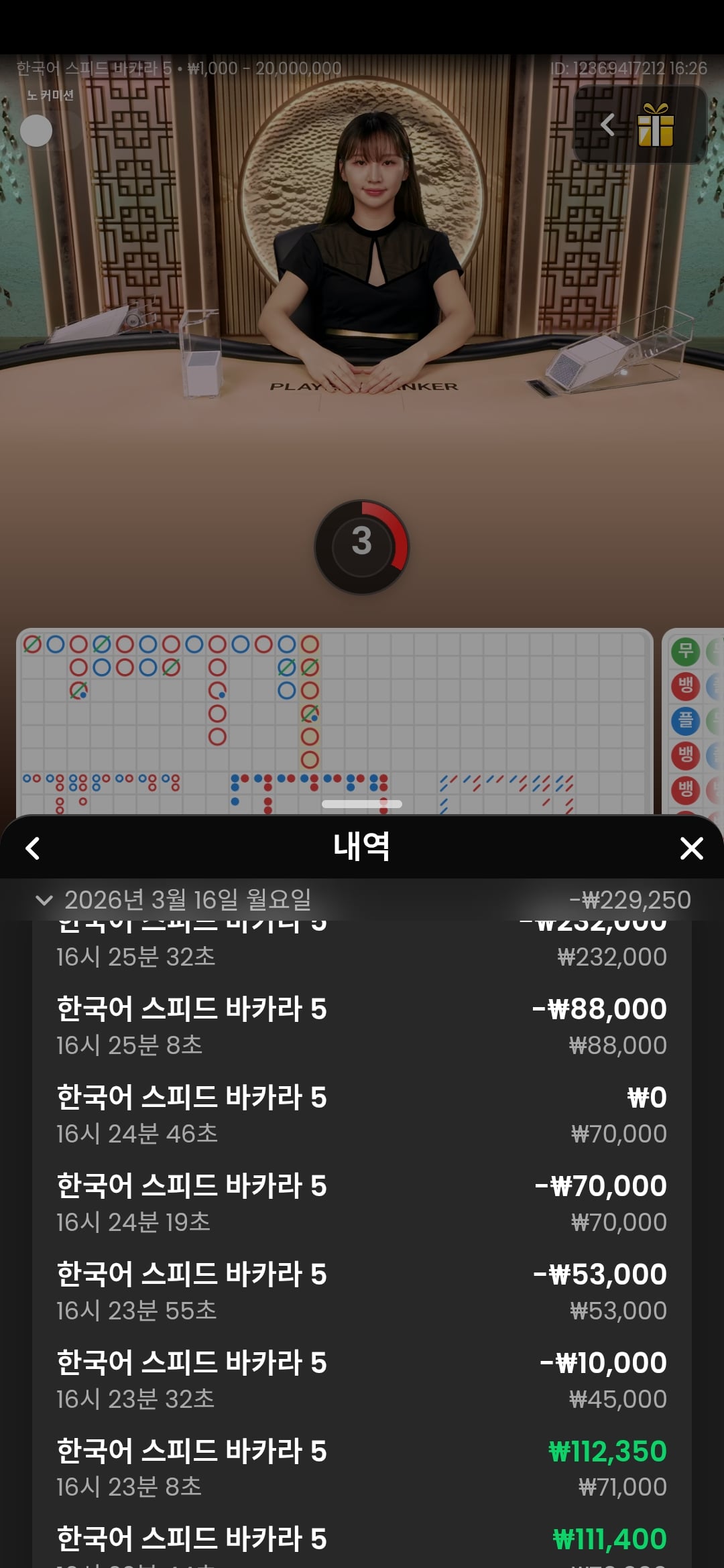Open the 16시 25분 32초 game record
The height and width of the screenshot is (1568, 724).
(x=362, y=948)
